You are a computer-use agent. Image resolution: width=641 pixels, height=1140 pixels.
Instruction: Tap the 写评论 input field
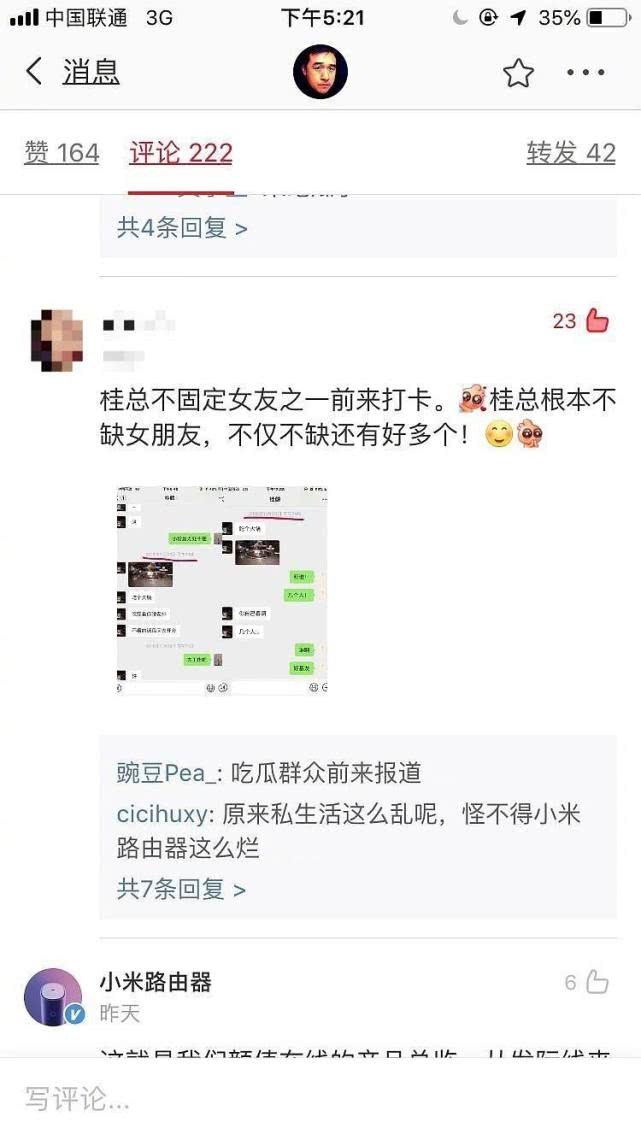click(x=300, y=1100)
